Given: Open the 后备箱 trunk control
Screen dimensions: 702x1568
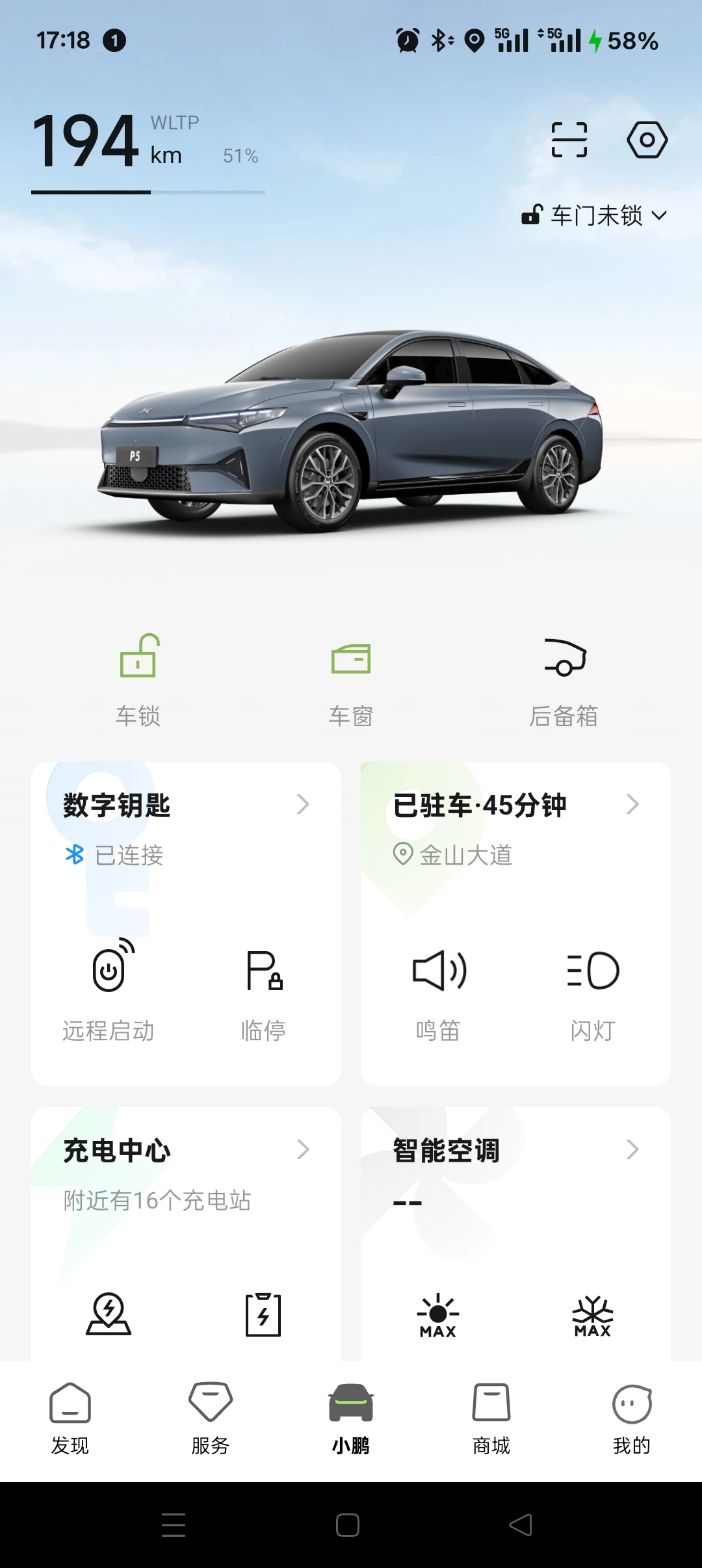Looking at the screenshot, I should coord(564,679).
